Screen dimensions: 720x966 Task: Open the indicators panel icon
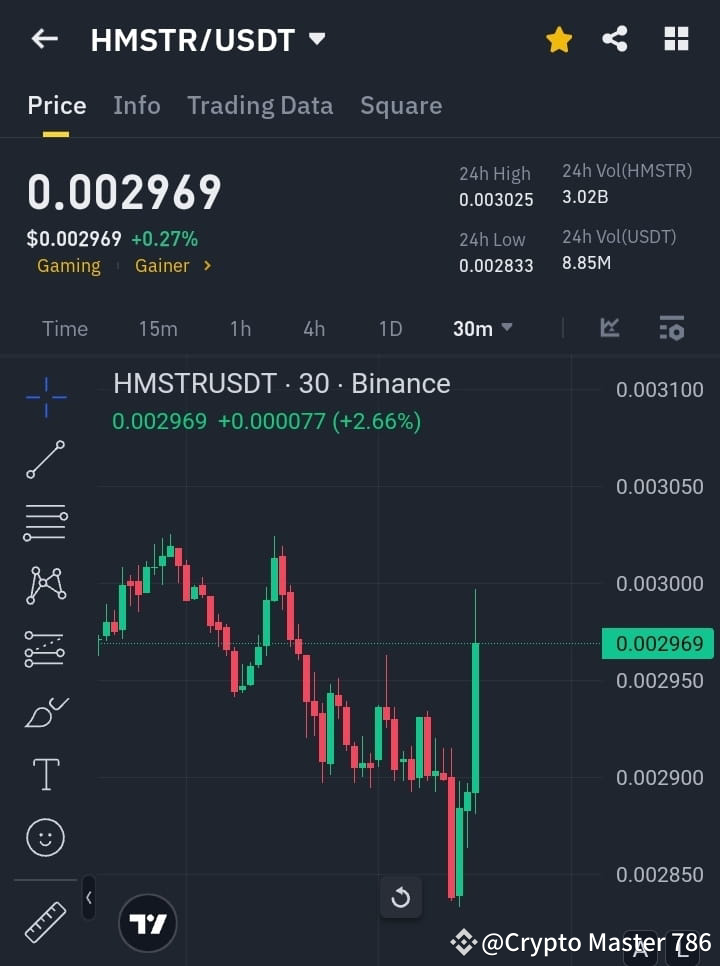tap(671, 328)
